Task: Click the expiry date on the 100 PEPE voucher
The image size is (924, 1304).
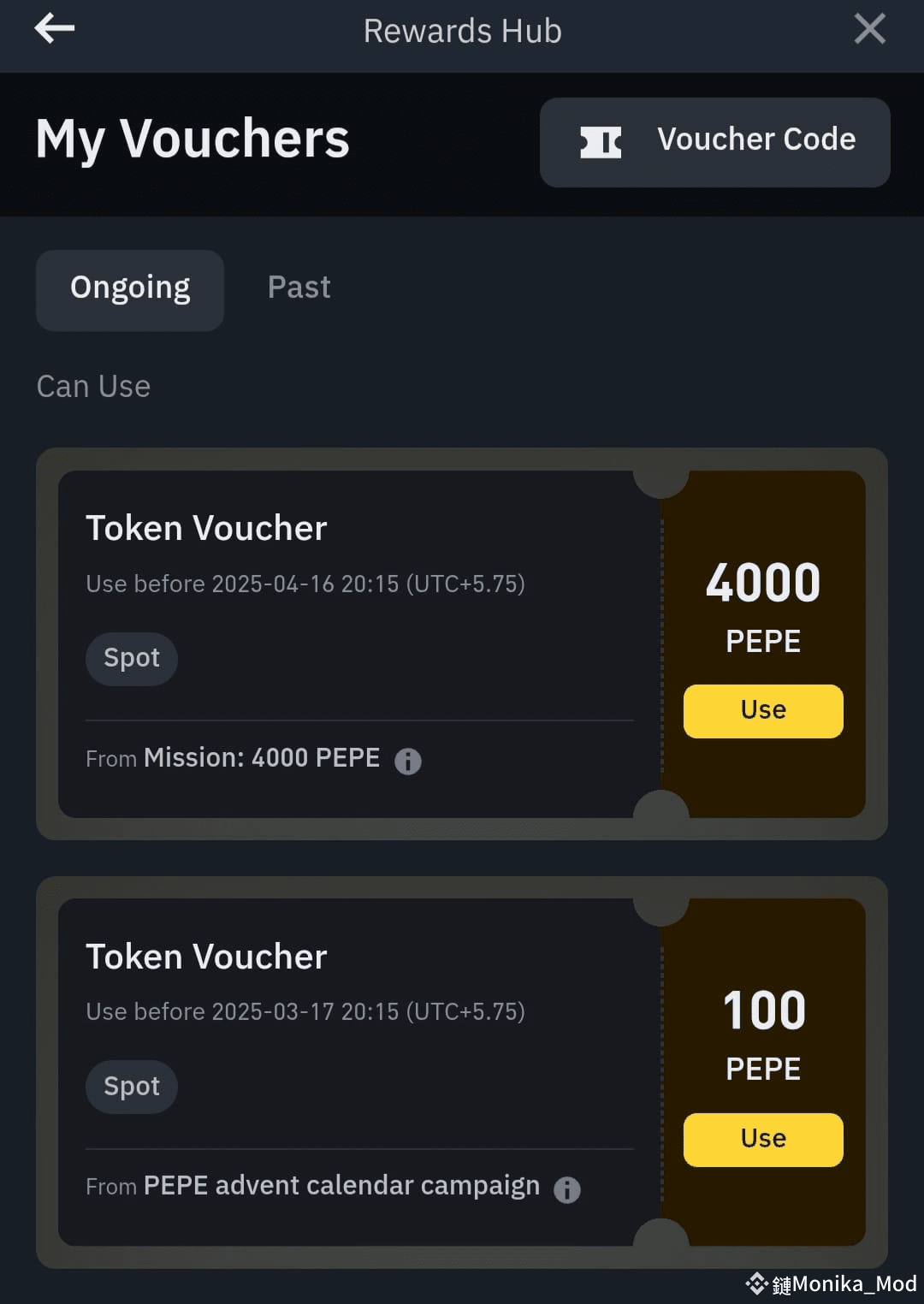Action: point(304,1011)
